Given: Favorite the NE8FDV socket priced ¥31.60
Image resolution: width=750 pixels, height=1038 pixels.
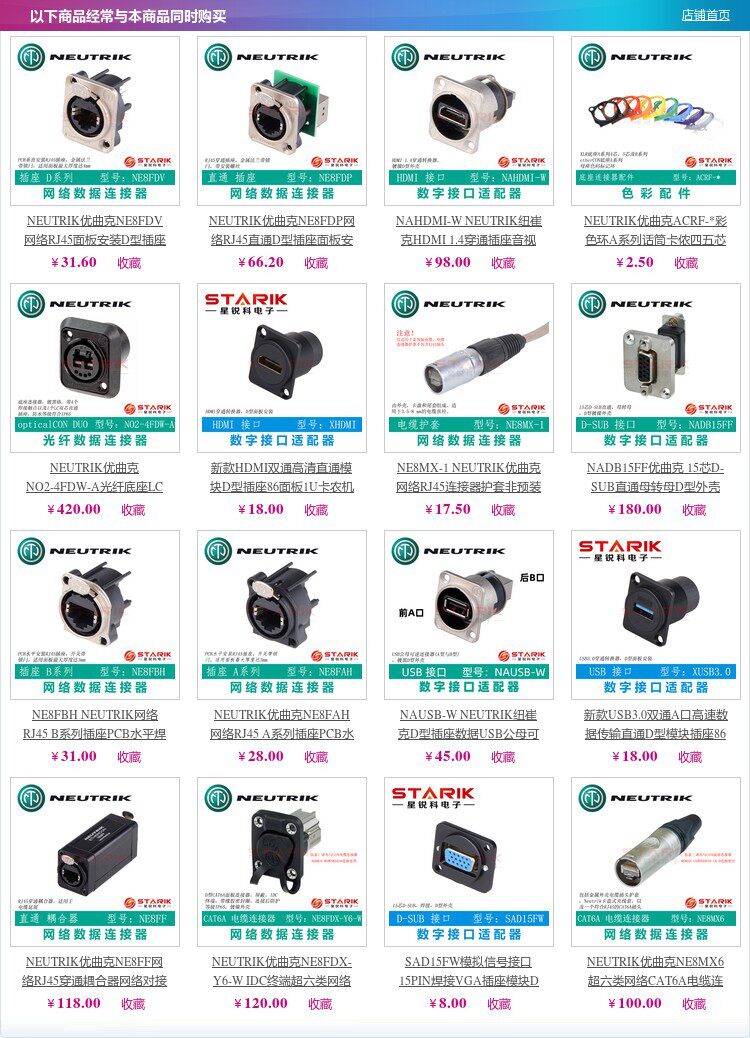Looking at the screenshot, I should tap(129, 263).
